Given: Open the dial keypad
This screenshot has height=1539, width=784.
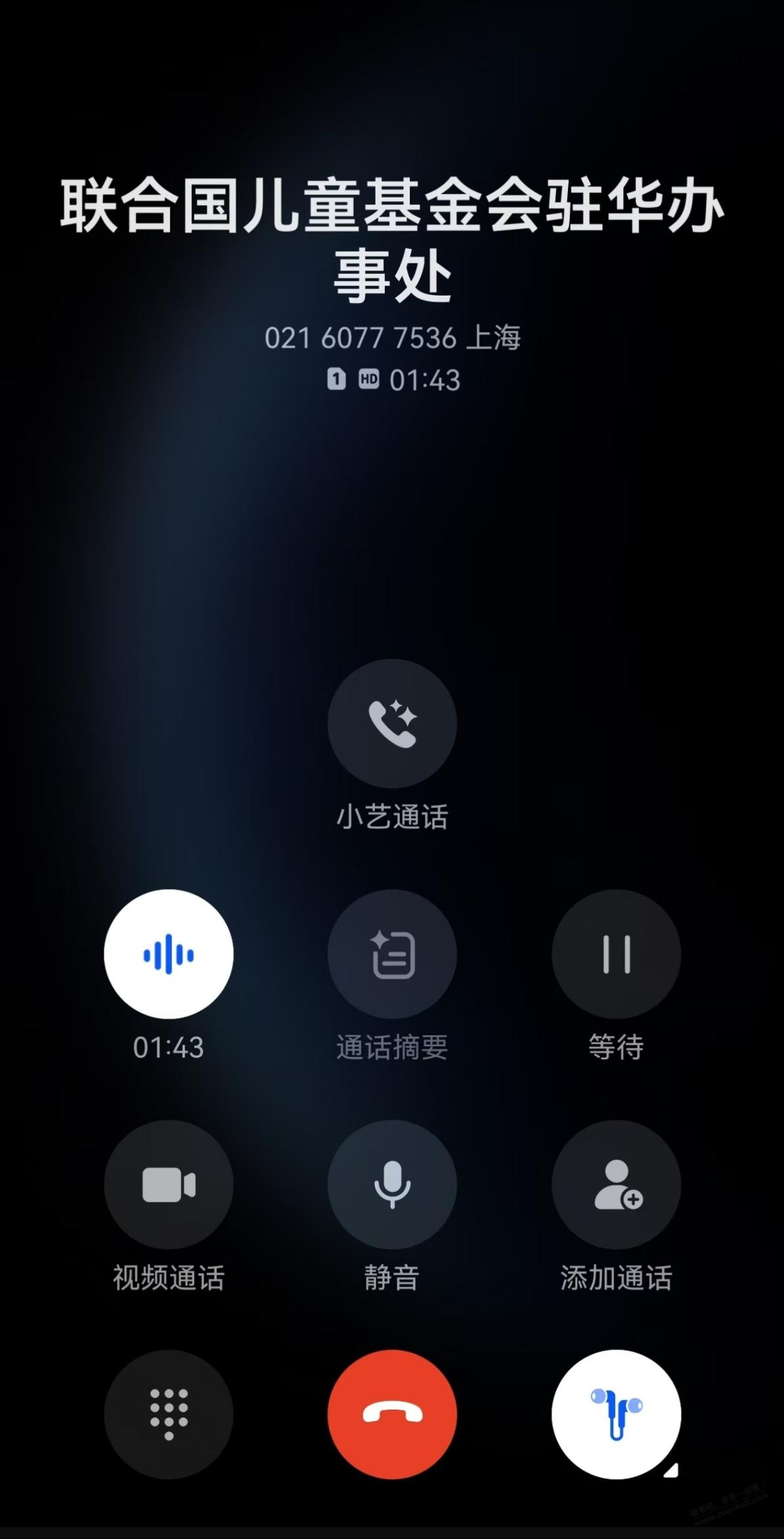Looking at the screenshot, I should [168, 1414].
